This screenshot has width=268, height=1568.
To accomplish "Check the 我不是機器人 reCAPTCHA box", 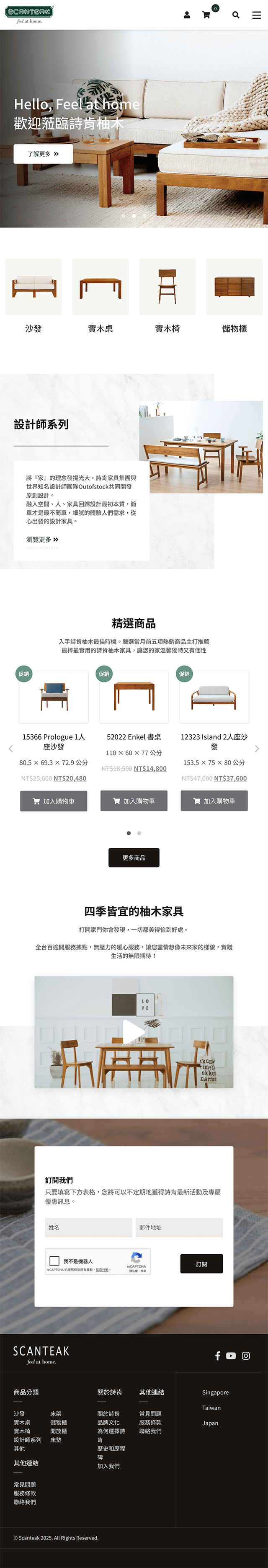I will tap(55, 1261).
